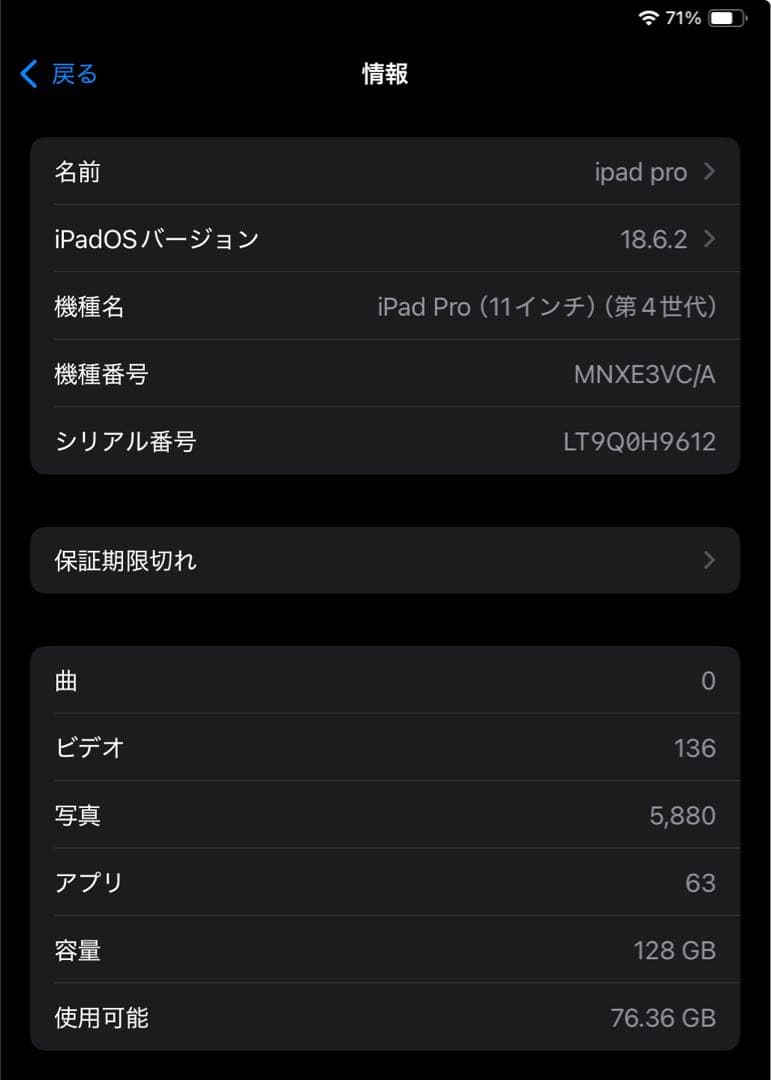This screenshot has width=771, height=1080.
Task: Select the 曲 songs count row
Action: tap(385, 680)
